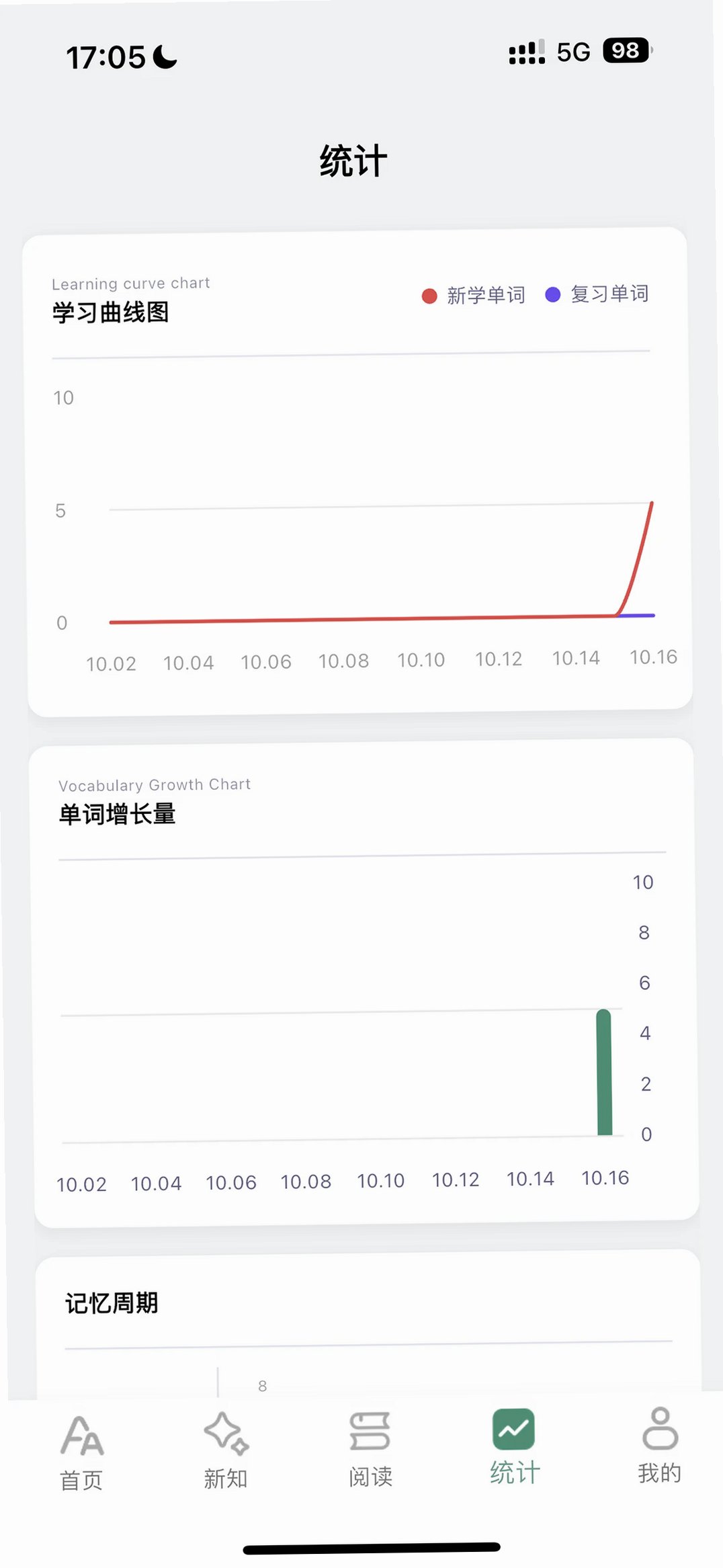Viewport: 723px width, 1568px height.
Task: Go to the 阅读 tab
Action: click(370, 1450)
